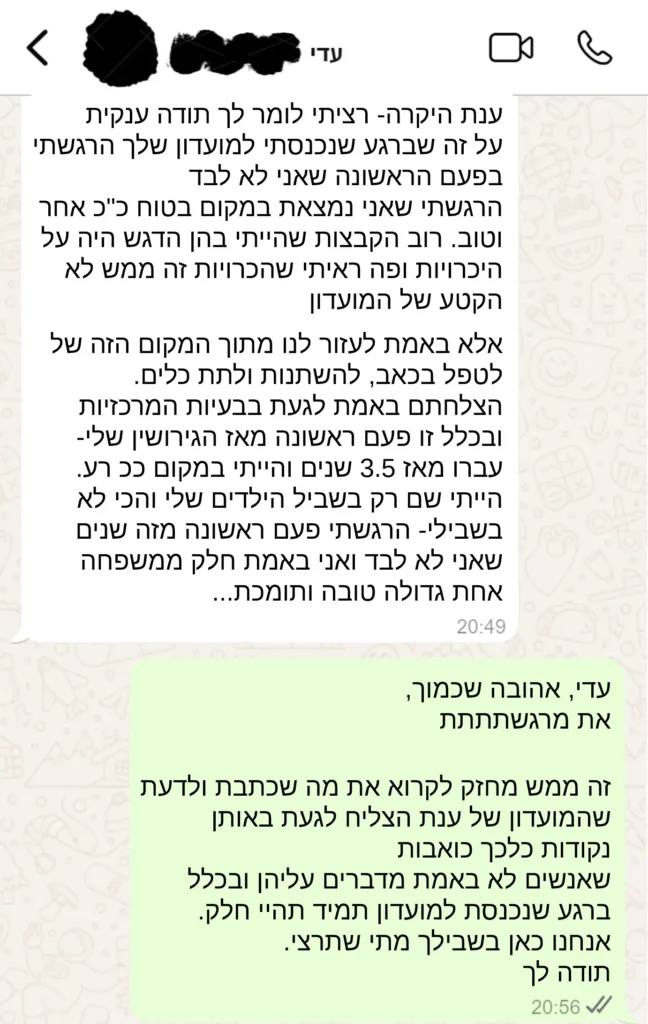Go back to the chats list
Screen dimensions: 648x1024
tap(37, 47)
